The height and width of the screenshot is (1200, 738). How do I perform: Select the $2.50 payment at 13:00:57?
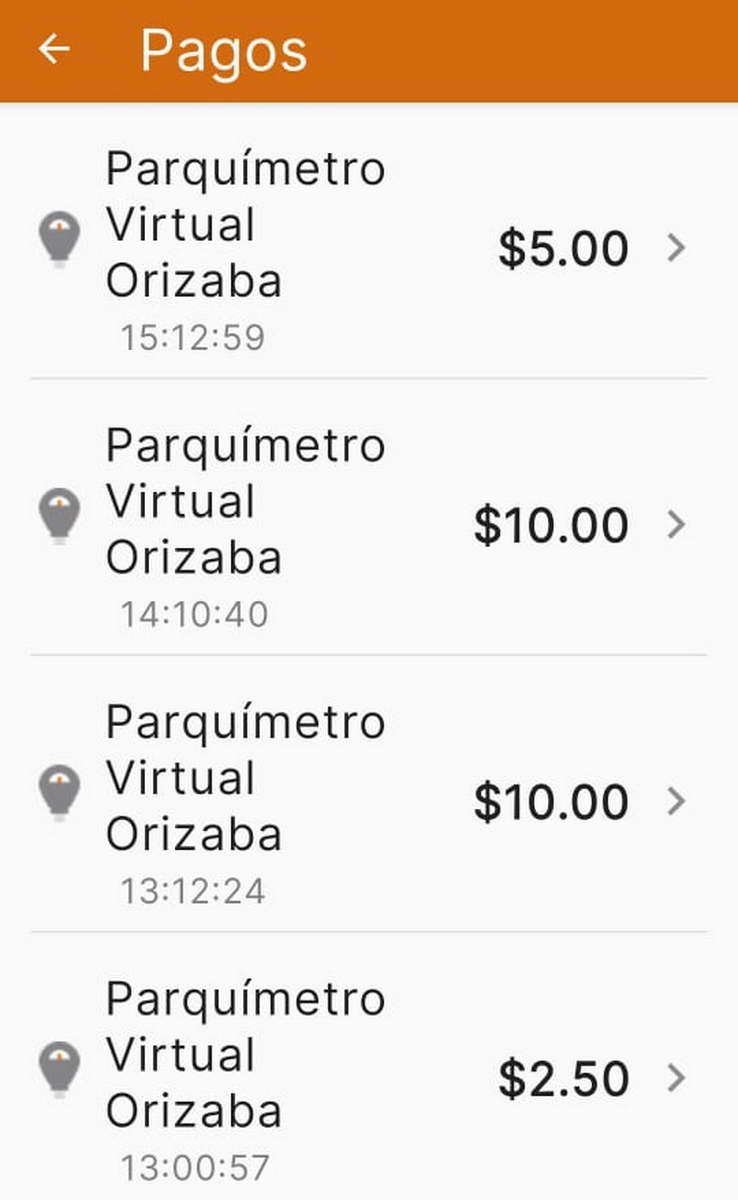click(369, 1067)
